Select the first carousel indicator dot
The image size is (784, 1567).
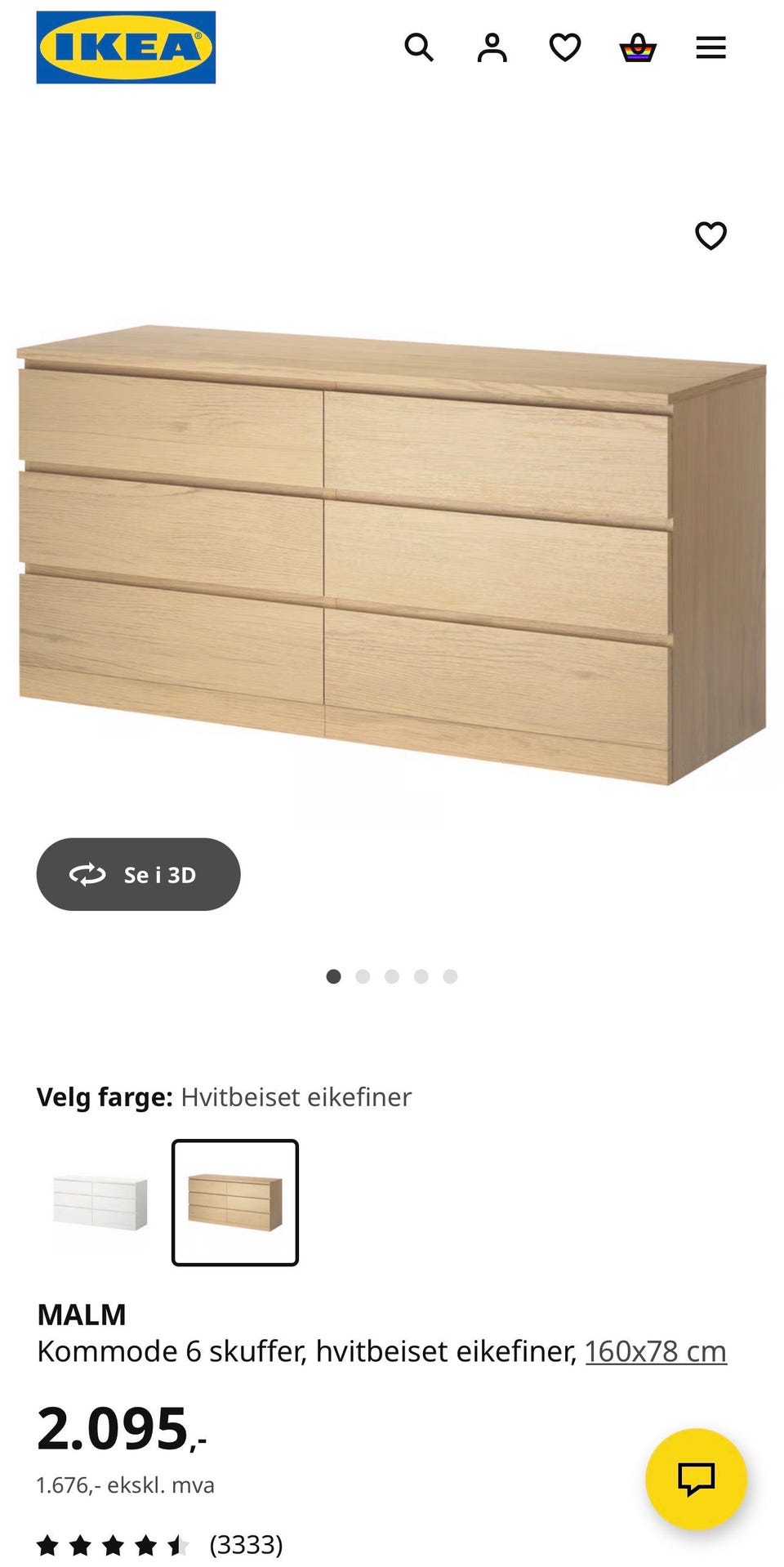point(334,976)
